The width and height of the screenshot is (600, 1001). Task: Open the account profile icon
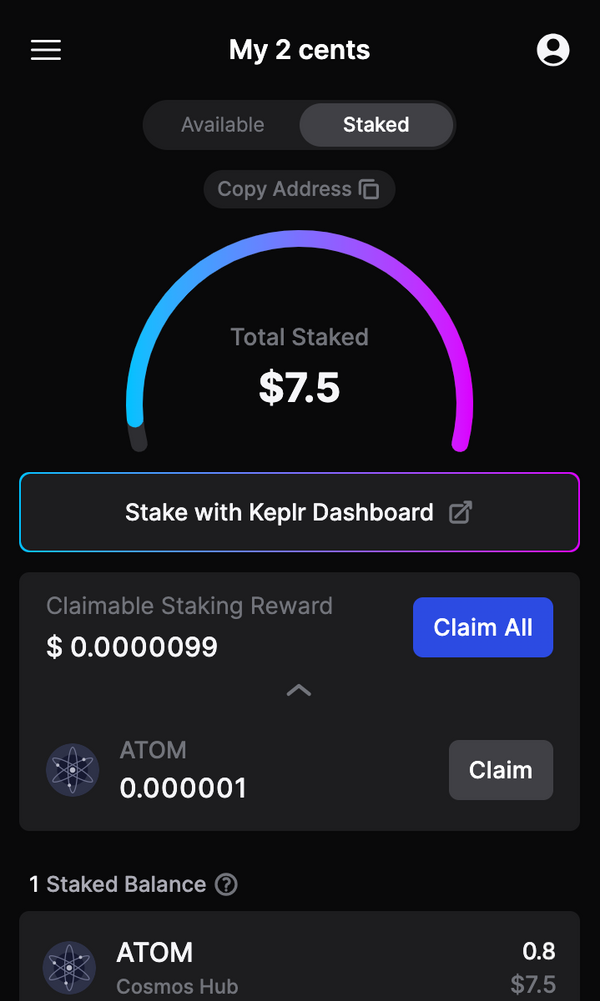click(553, 50)
